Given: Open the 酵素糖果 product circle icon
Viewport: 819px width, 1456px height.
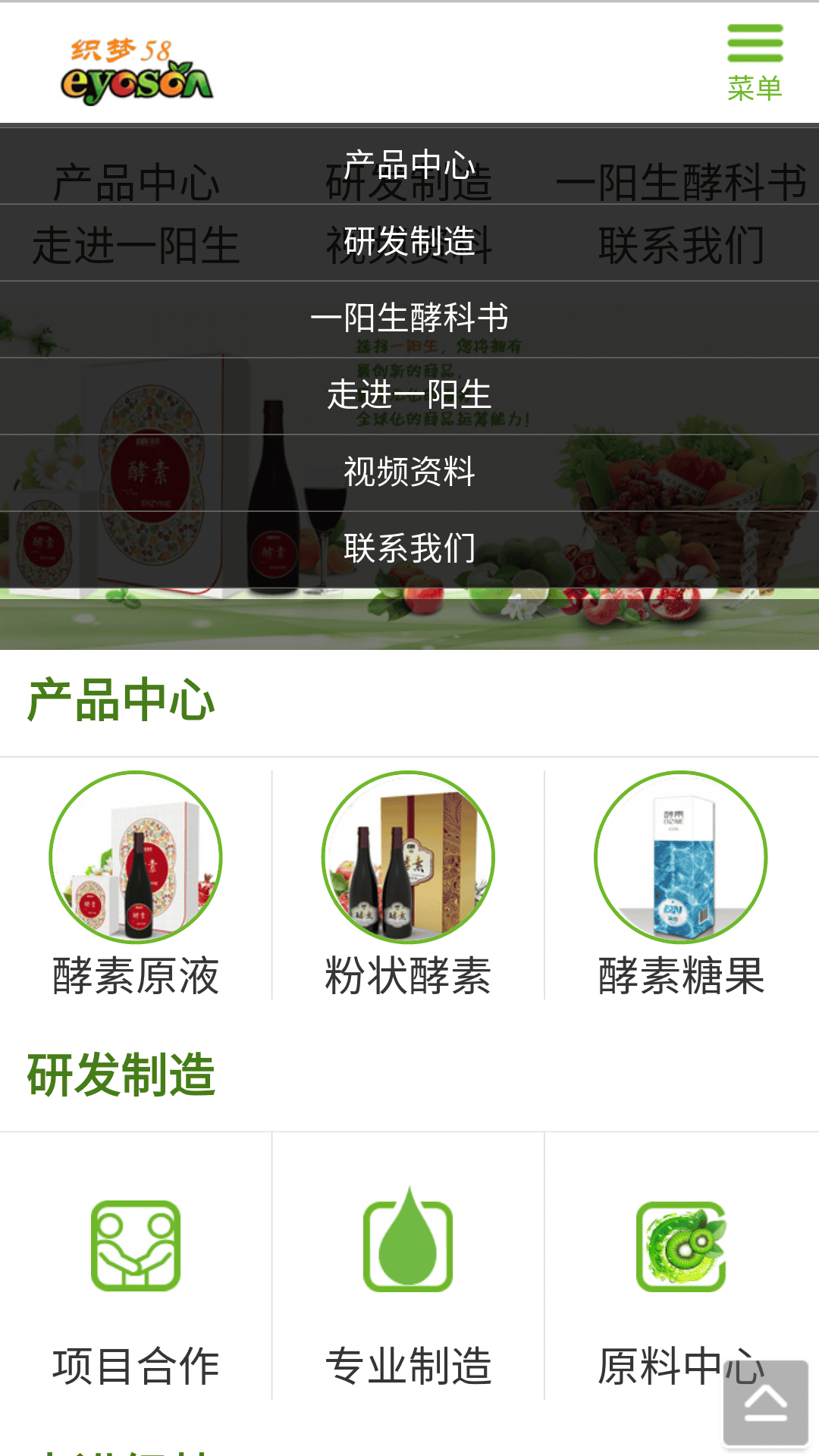Looking at the screenshot, I should coord(681,857).
